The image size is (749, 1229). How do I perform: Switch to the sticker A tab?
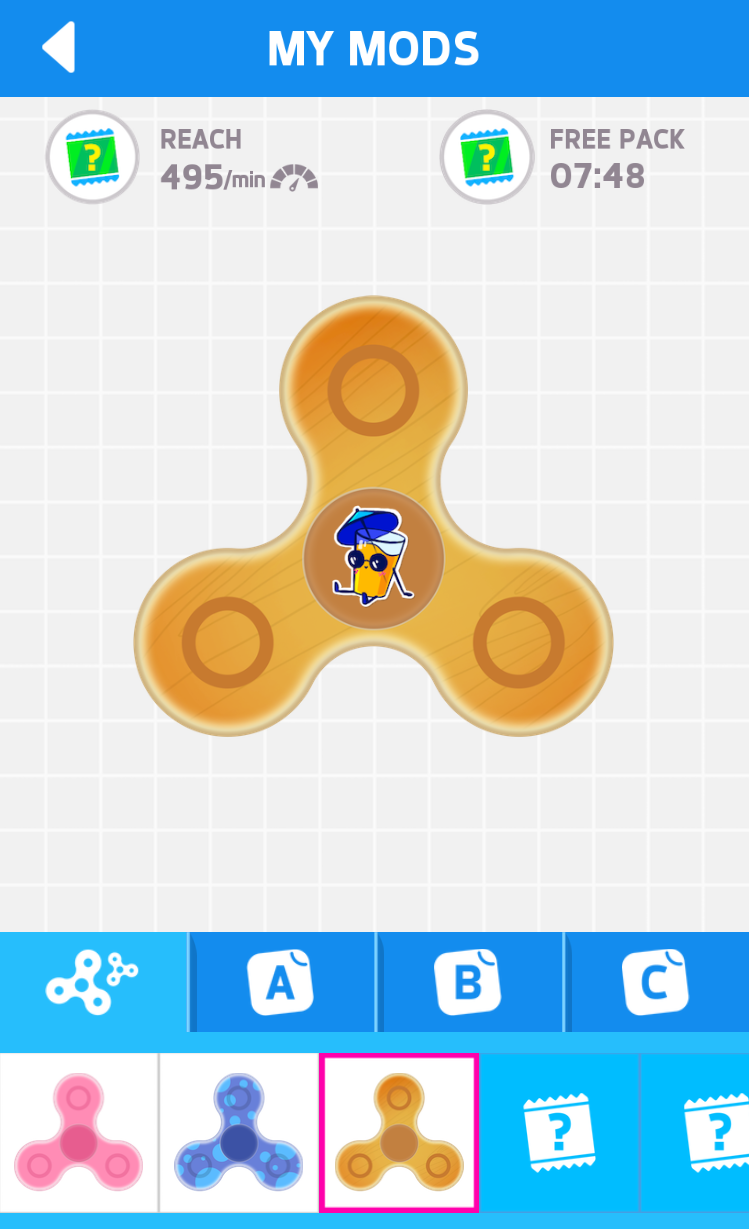281,982
